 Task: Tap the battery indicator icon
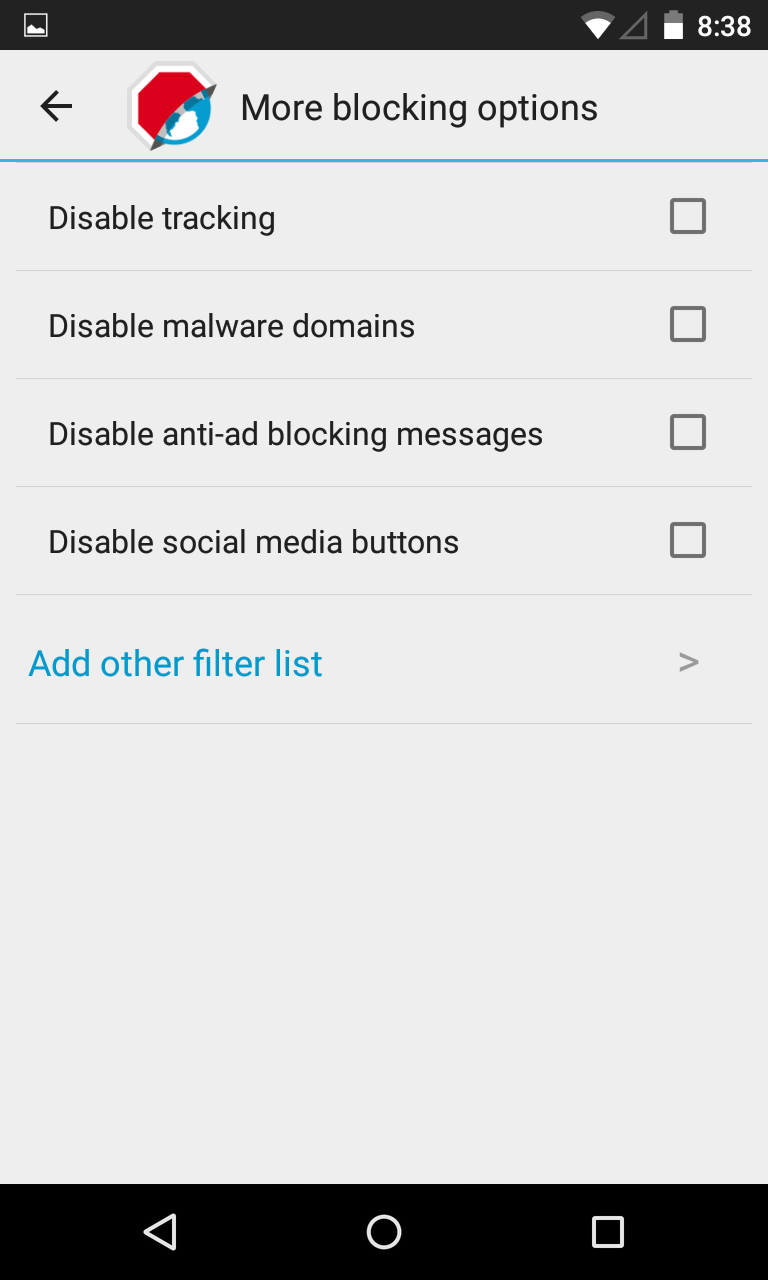click(674, 25)
